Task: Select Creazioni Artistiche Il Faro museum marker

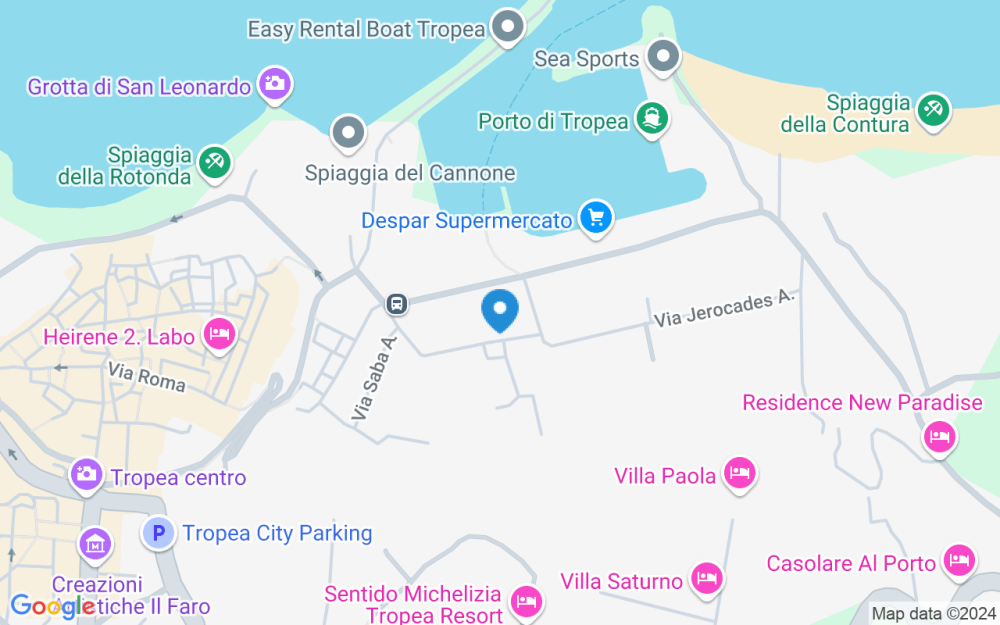Action: click(94, 546)
